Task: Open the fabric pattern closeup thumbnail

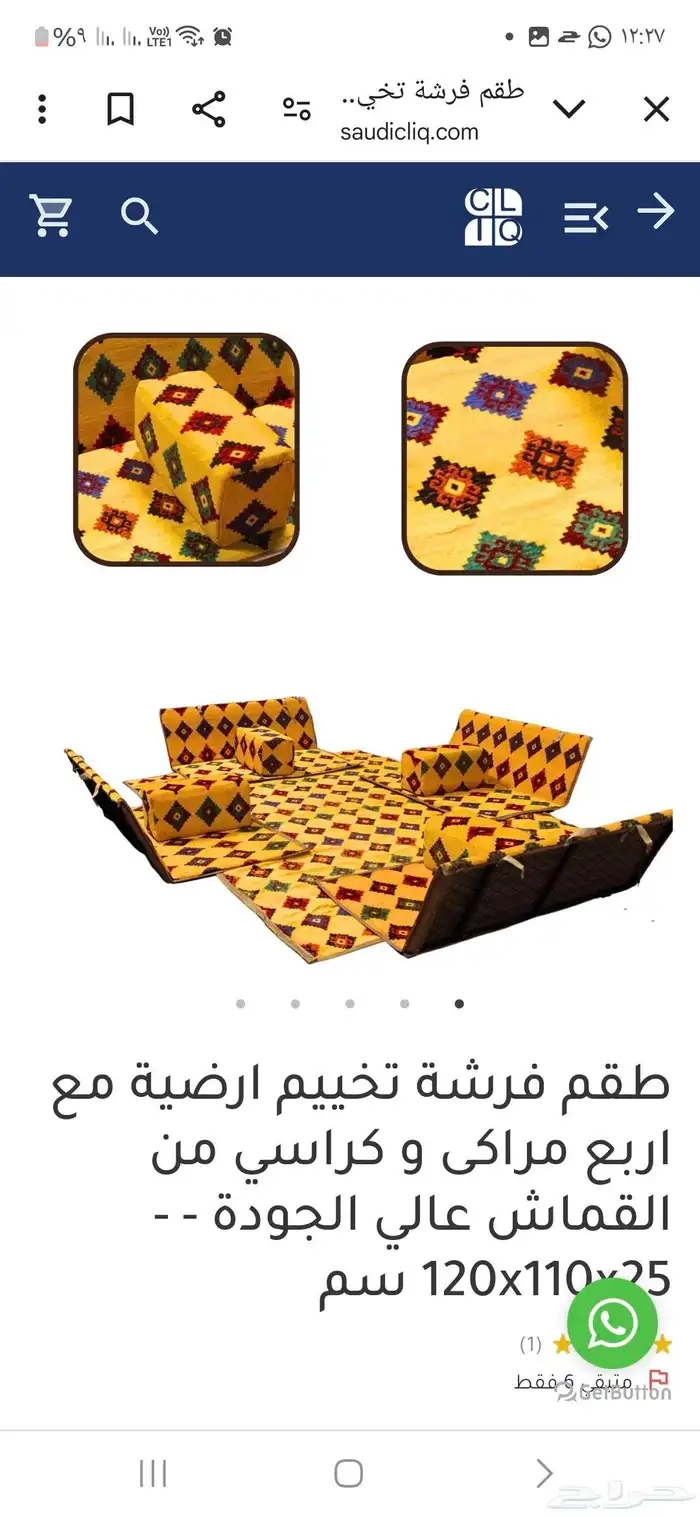Action: pos(514,458)
